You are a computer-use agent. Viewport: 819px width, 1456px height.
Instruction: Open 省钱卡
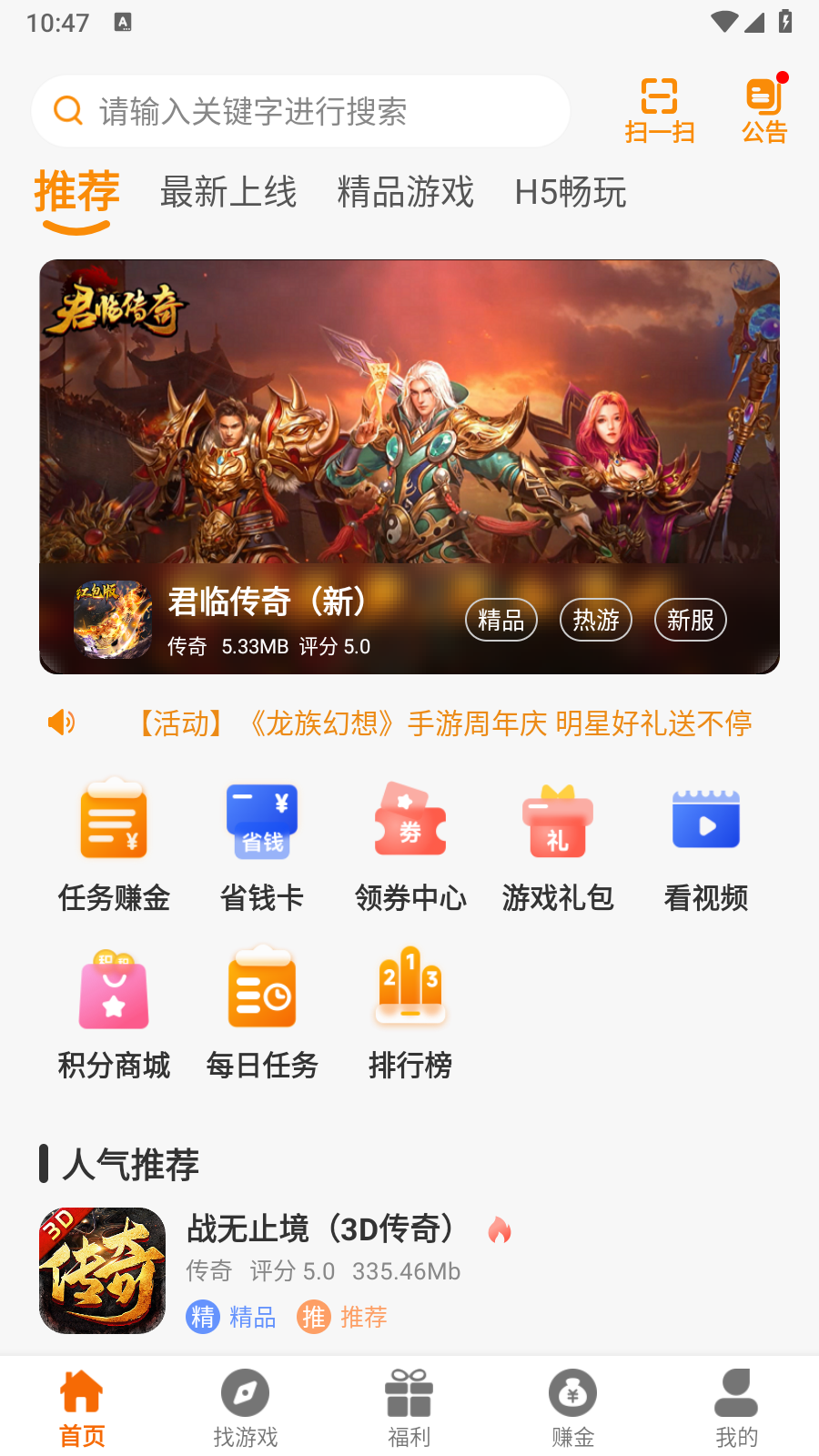tap(262, 845)
